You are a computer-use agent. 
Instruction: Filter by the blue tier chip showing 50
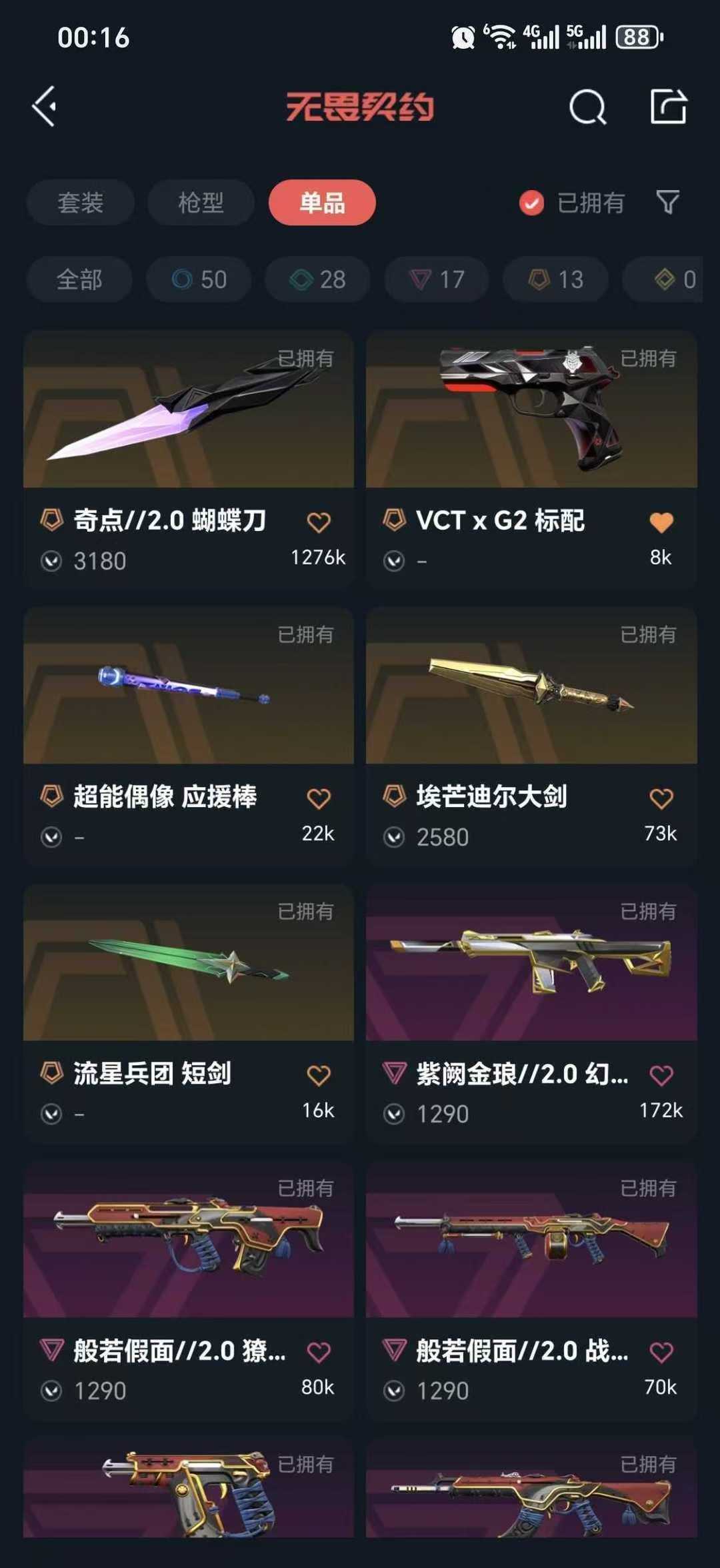click(199, 279)
